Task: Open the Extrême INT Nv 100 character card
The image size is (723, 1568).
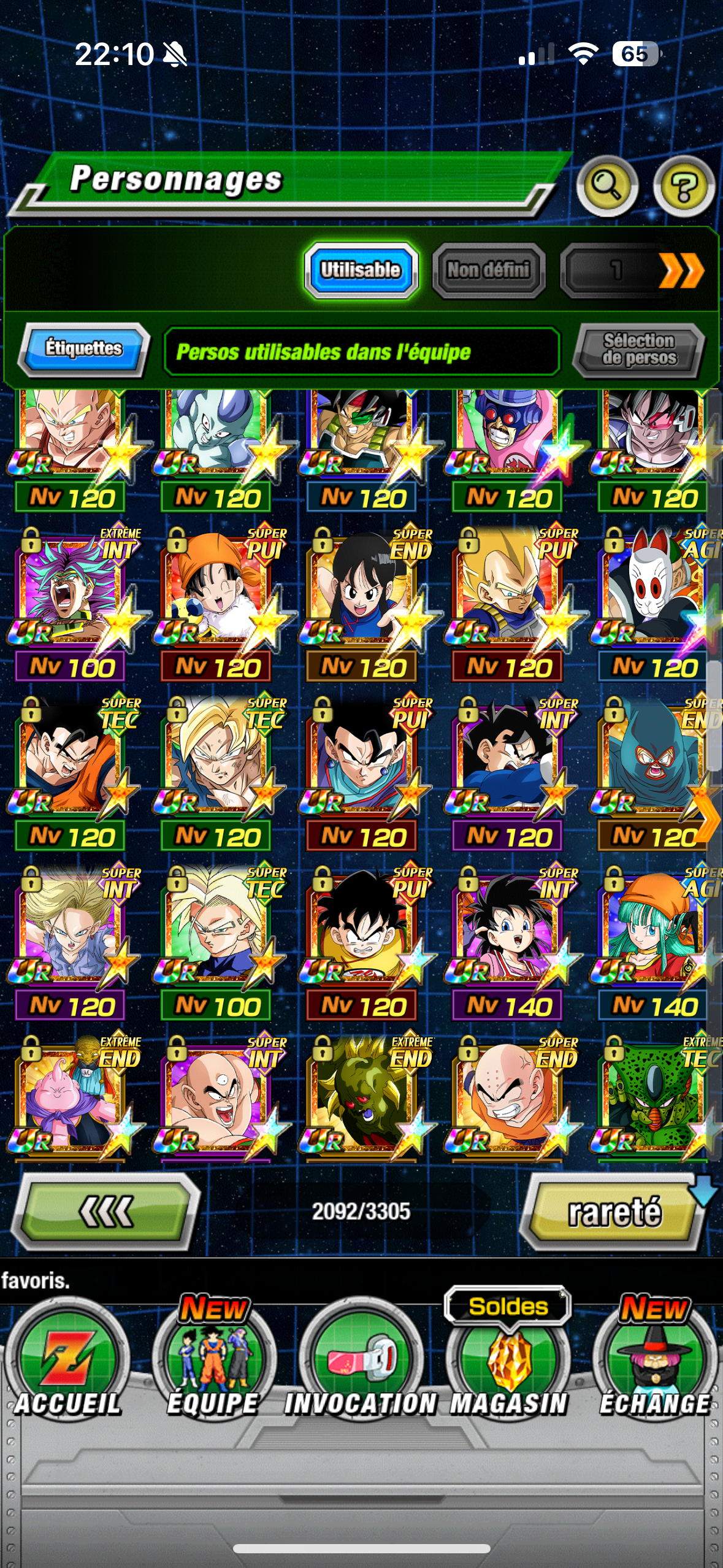Action: [x=72, y=595]
